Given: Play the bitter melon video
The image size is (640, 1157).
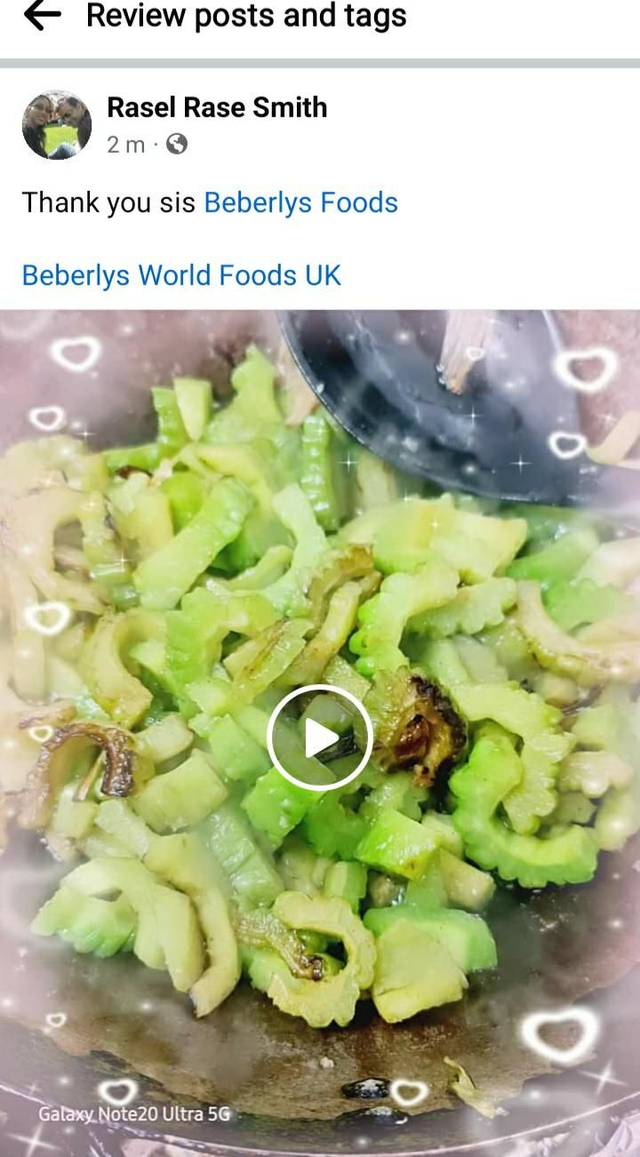Looking at the screenshot, I should coord(320,738).
